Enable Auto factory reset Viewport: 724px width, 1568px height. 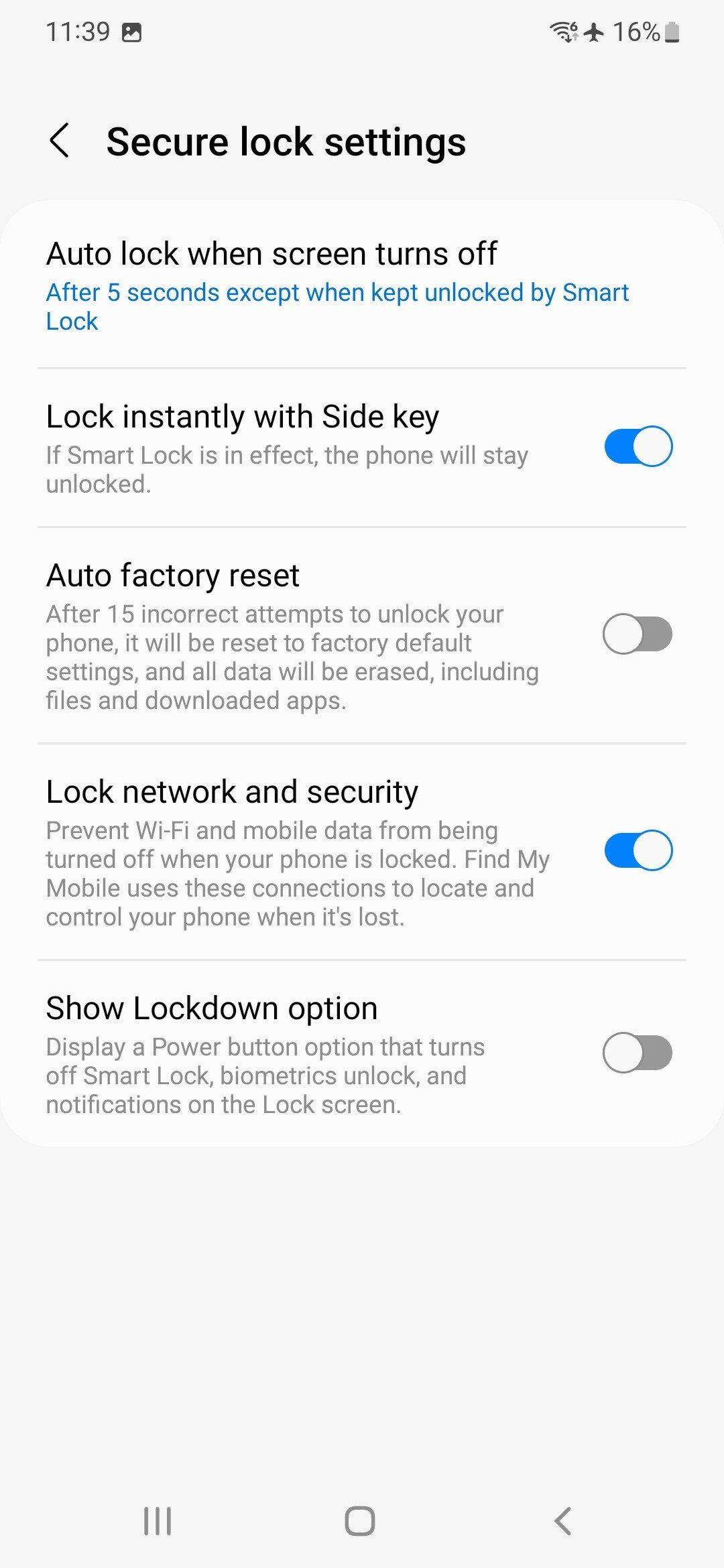[x=638, y=634]
